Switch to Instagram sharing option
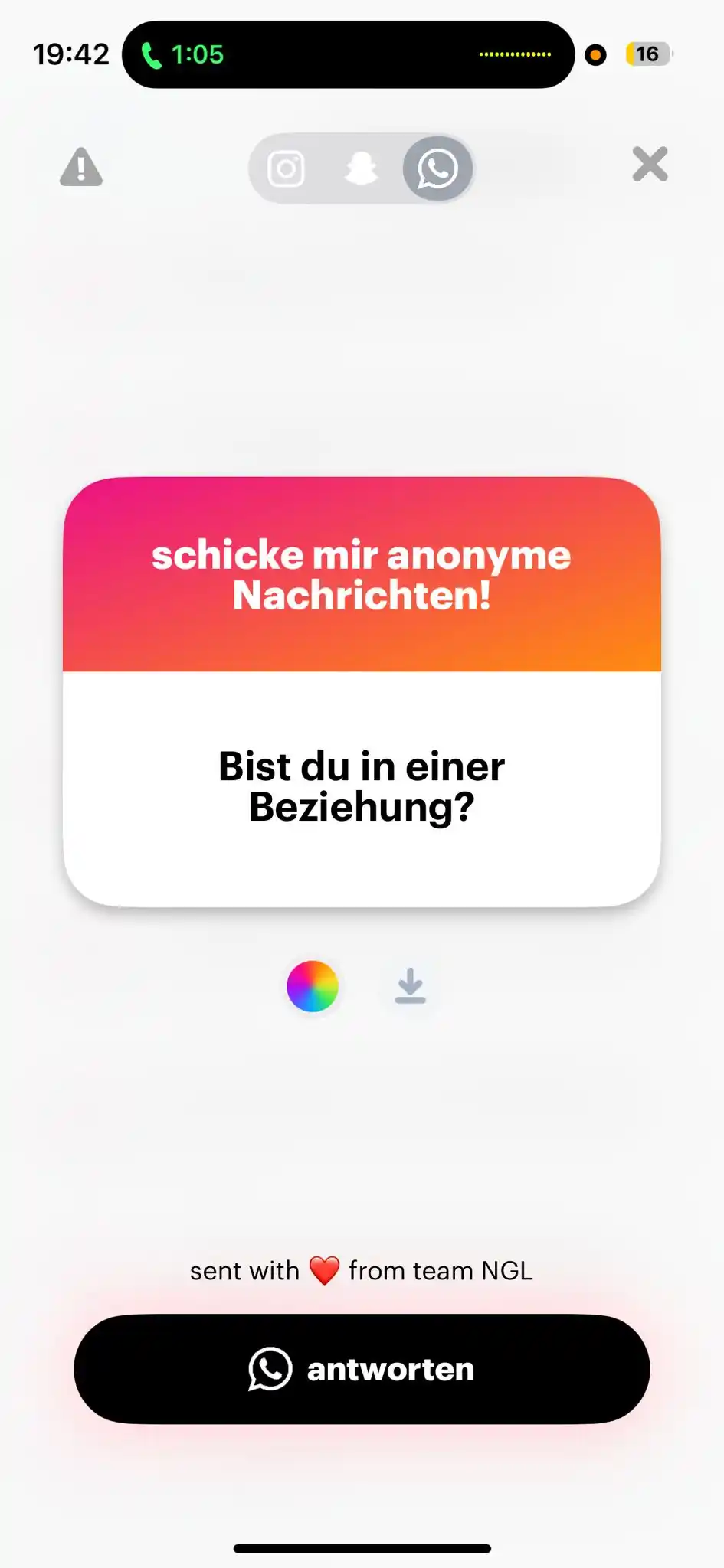Image resolution: width=724 pixels, height=1568 pixels. [287, 168]
